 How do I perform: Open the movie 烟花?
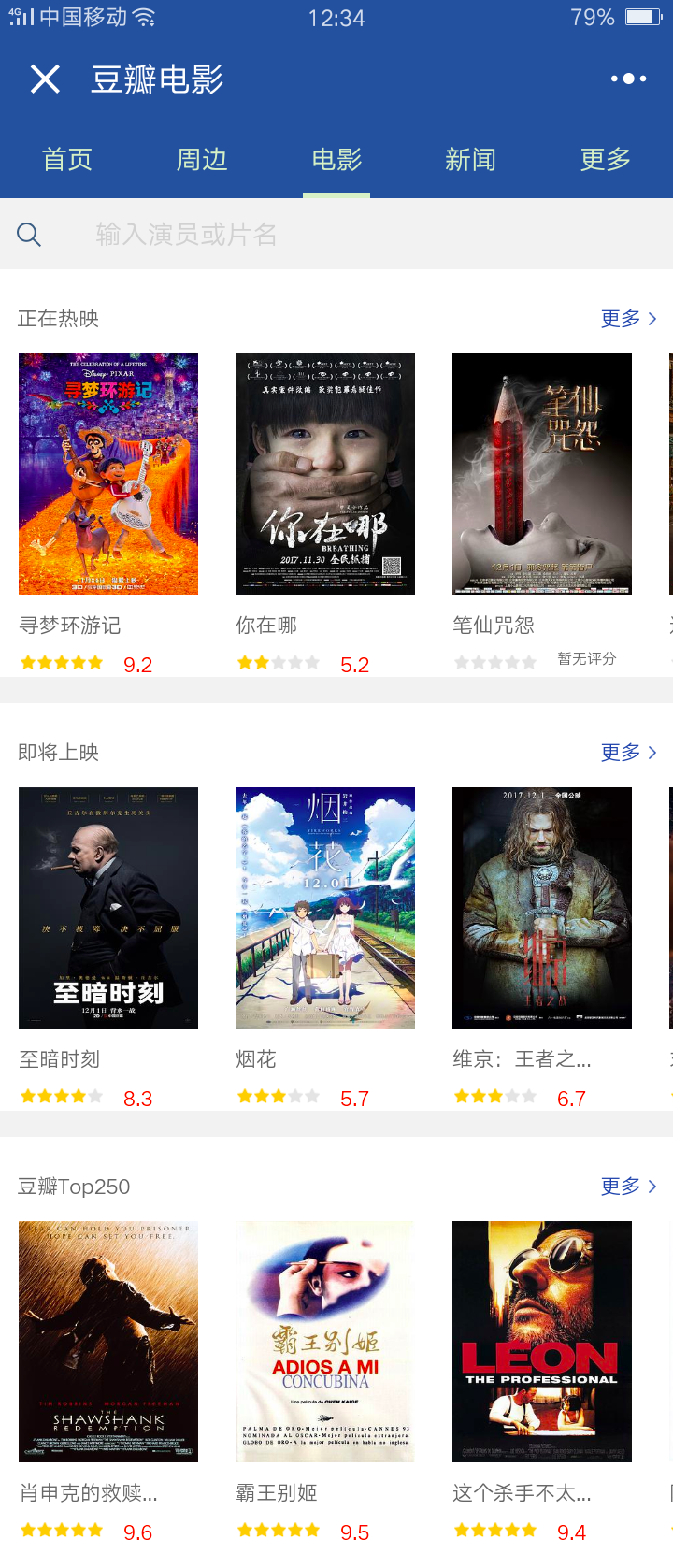[x=325, y=908]
